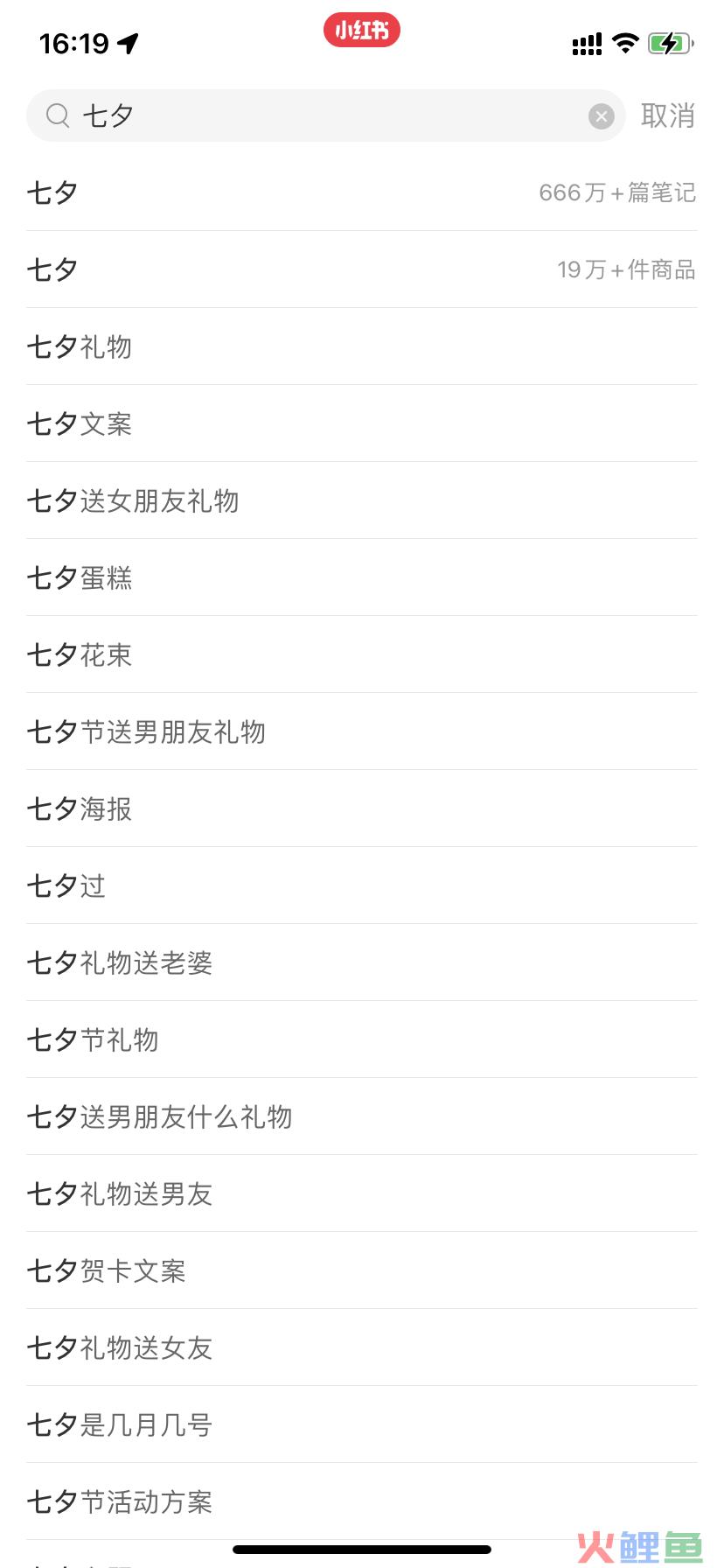Search for 七夕蛋糕

[x=361, y=577]
